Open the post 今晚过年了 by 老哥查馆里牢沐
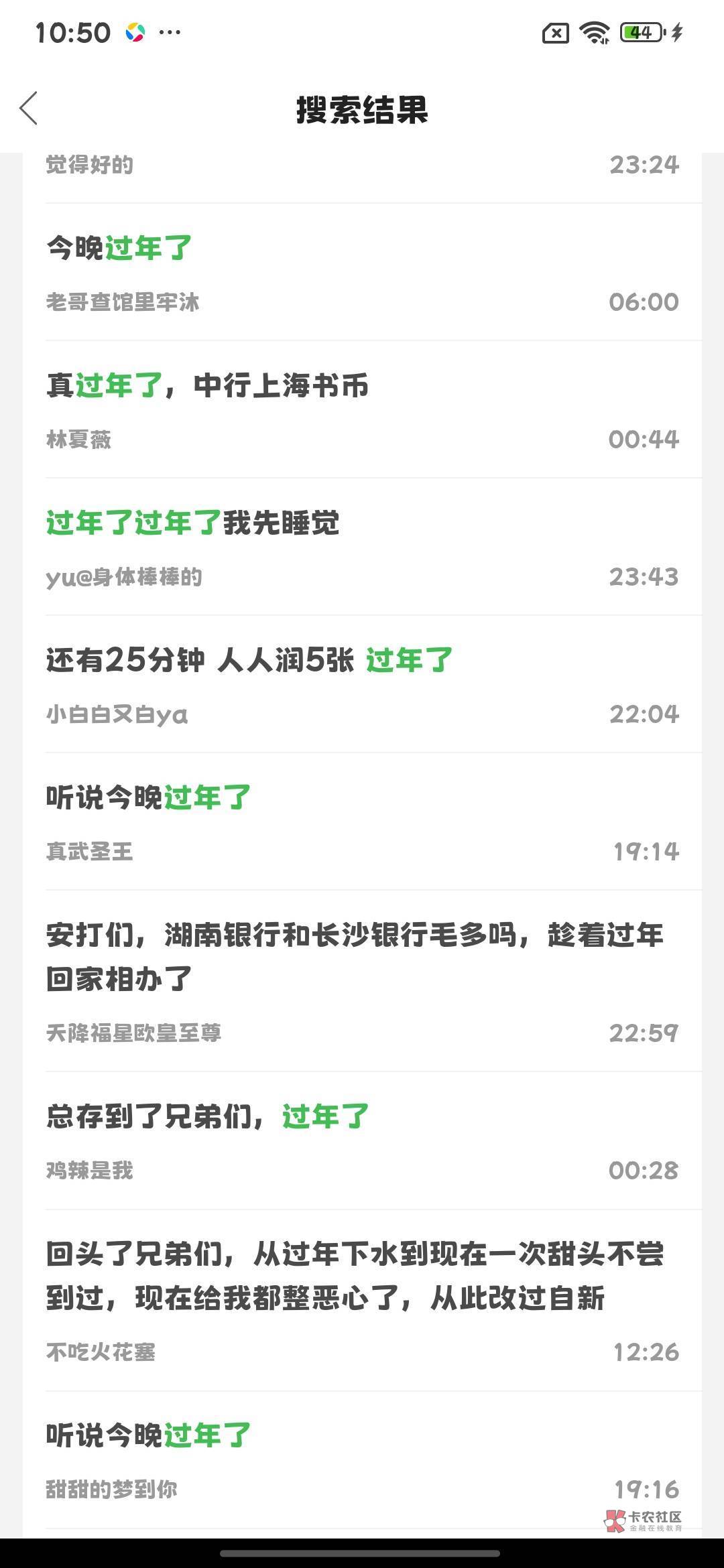 point(362,272)
